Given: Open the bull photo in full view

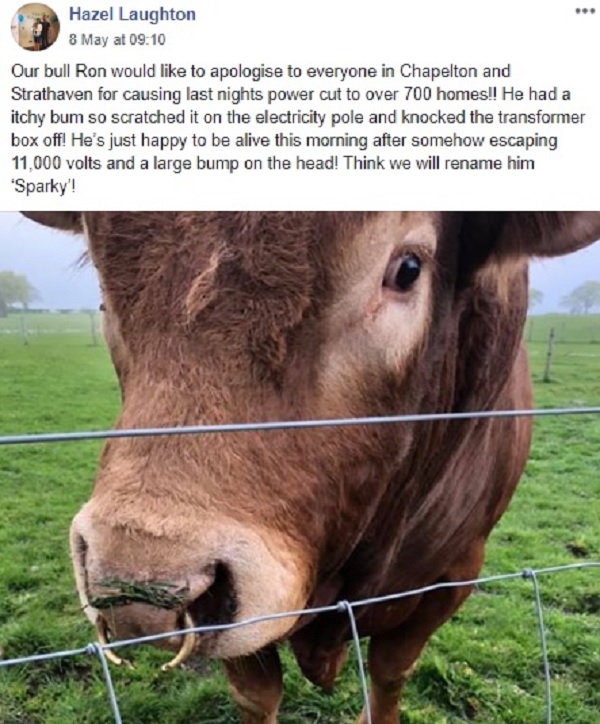Looking at the screenshot, I should 300,466.
